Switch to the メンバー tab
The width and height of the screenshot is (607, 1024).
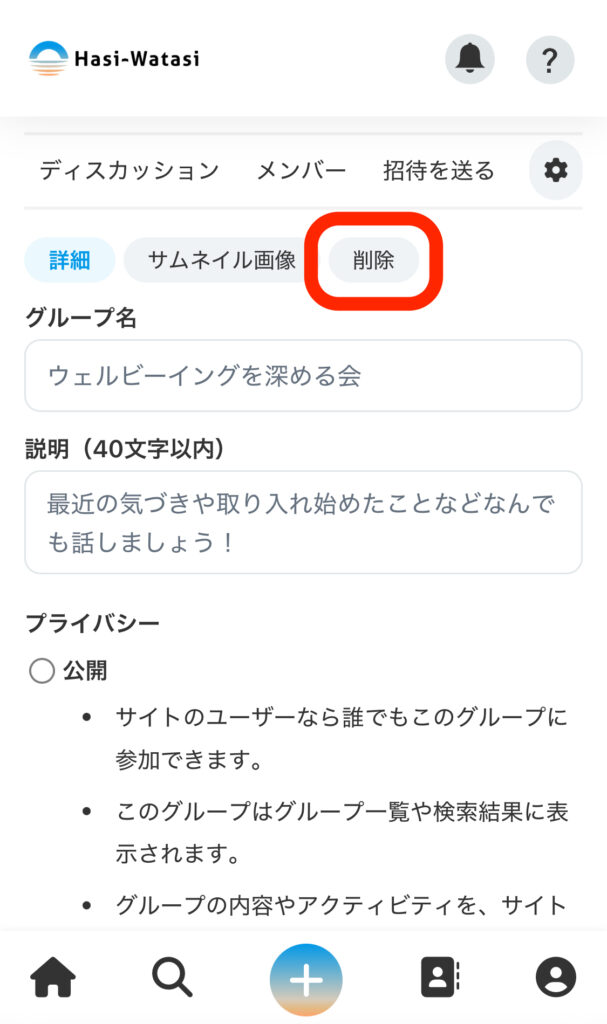click(301, 171)
